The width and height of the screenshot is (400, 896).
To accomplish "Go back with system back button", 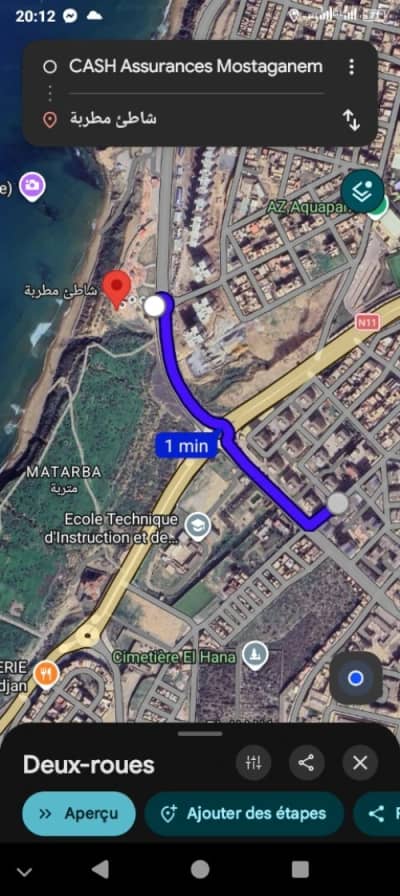I will pos(100,870).
